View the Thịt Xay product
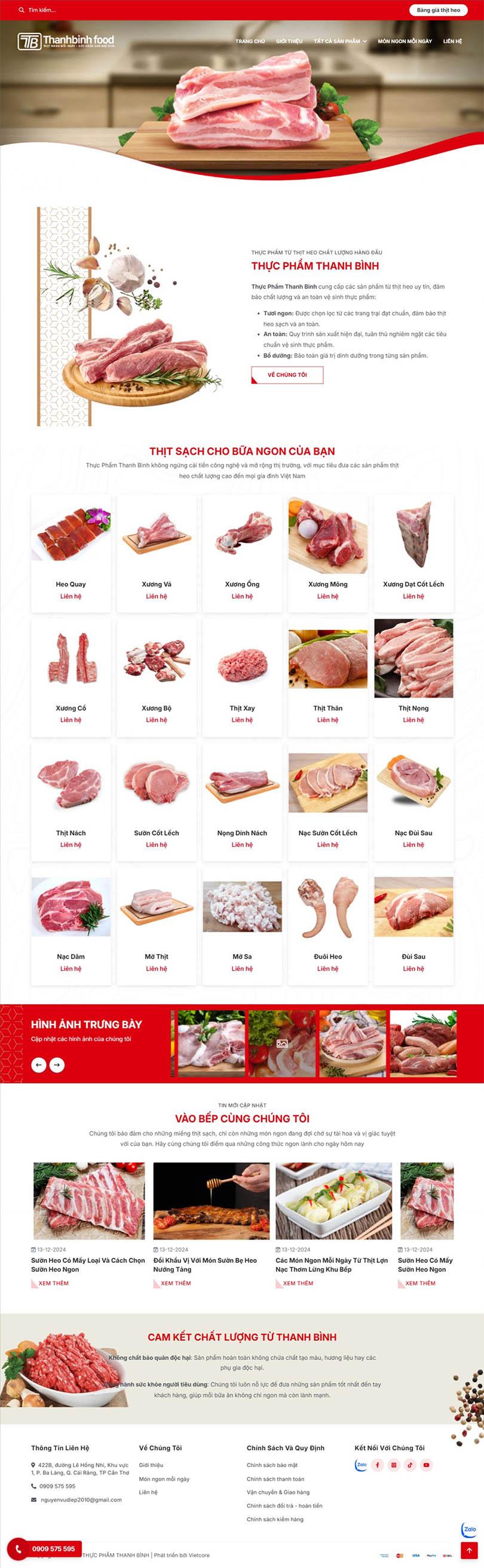The image size is (484, 1568). (243, 677)
